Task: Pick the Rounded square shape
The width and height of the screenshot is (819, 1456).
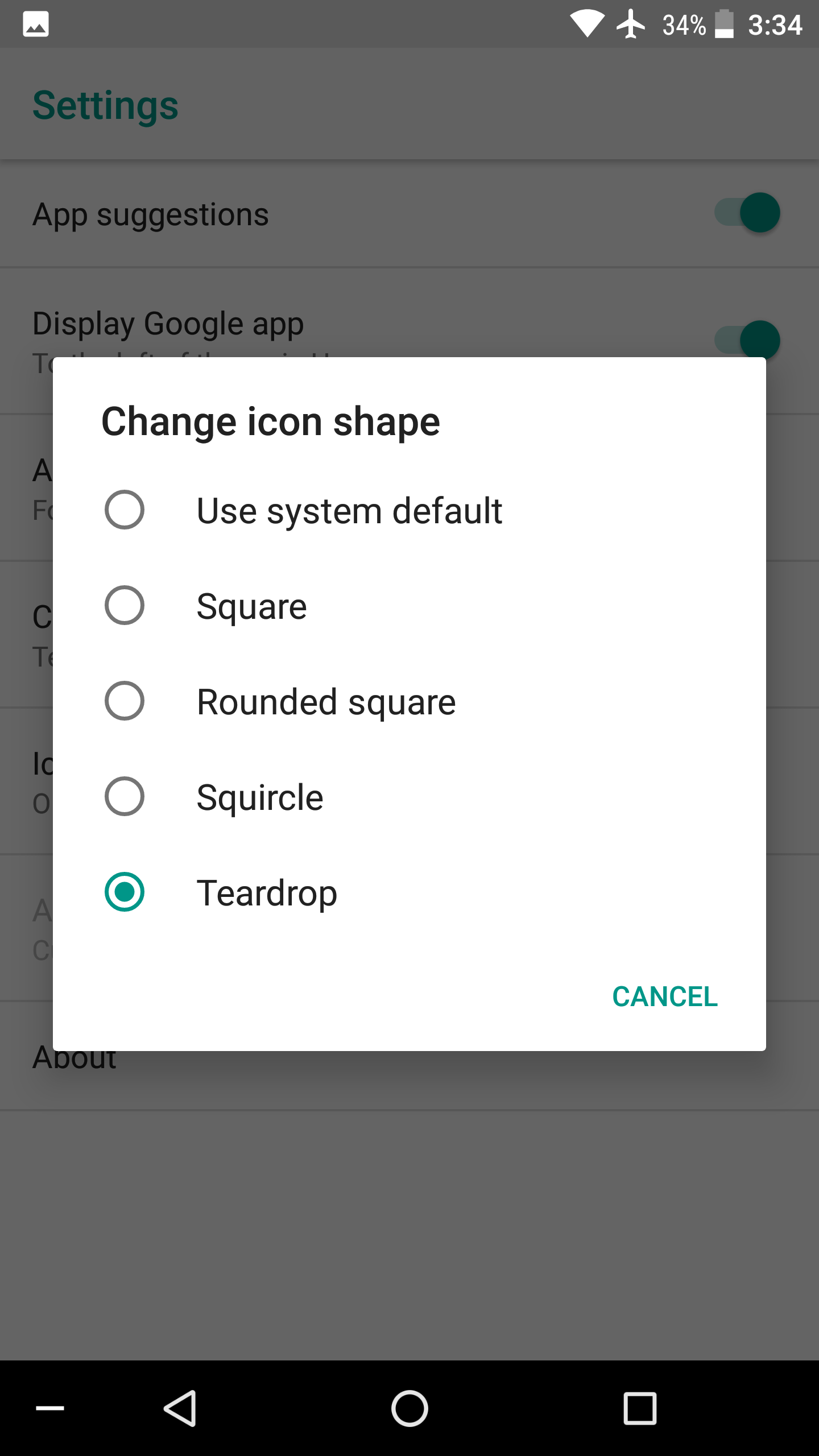Action: point(125,701)
